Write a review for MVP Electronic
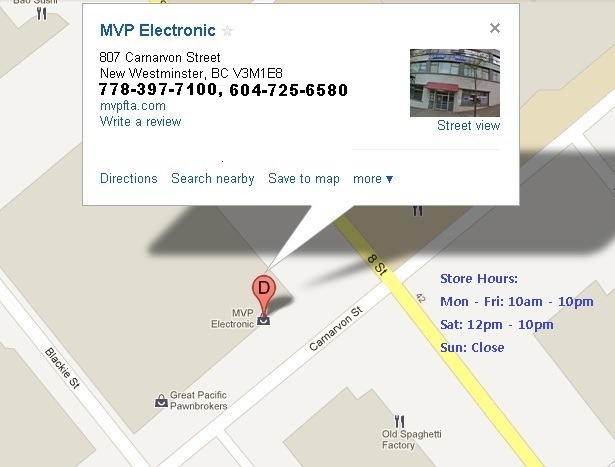The height and width of the screenshot is (467, 615). (140, 122)
